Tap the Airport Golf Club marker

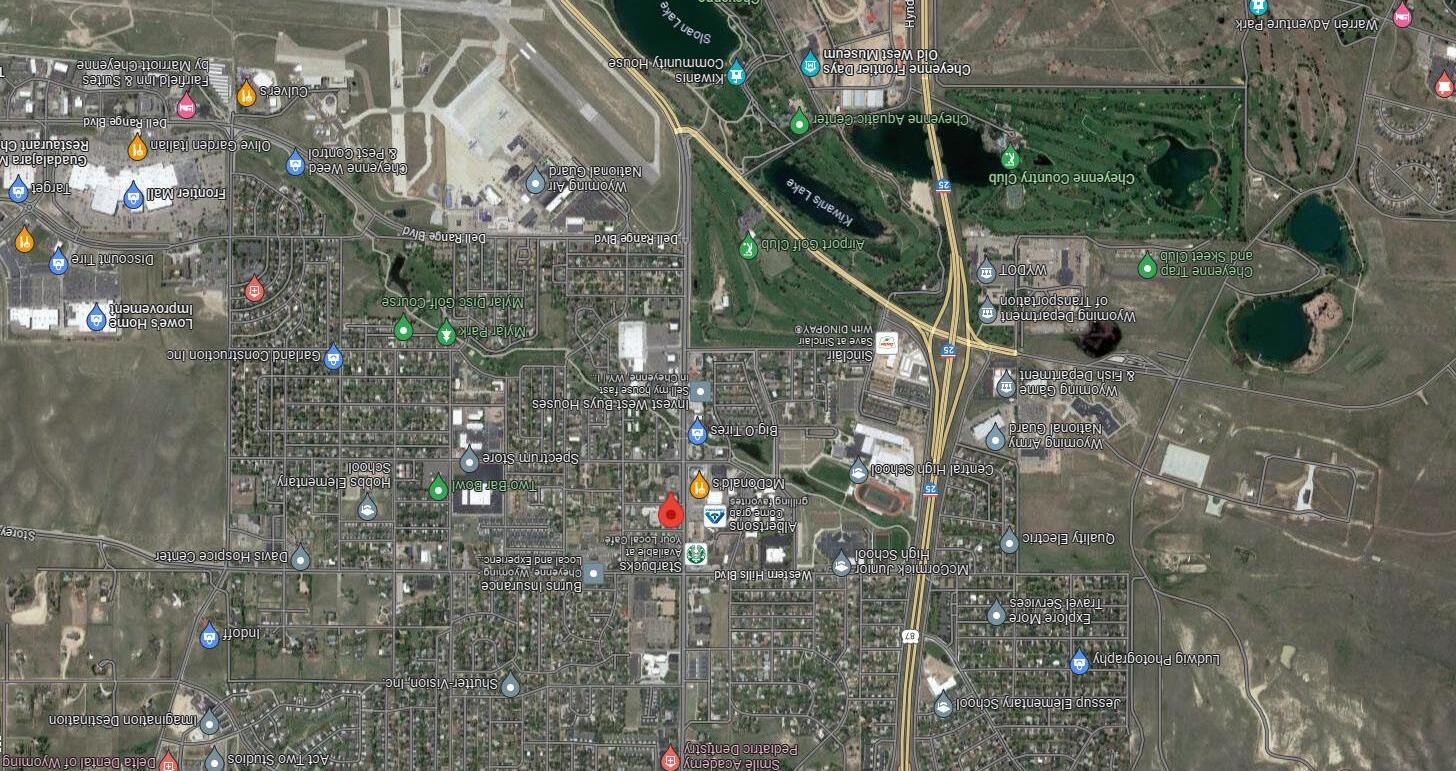tap(748, 246)
